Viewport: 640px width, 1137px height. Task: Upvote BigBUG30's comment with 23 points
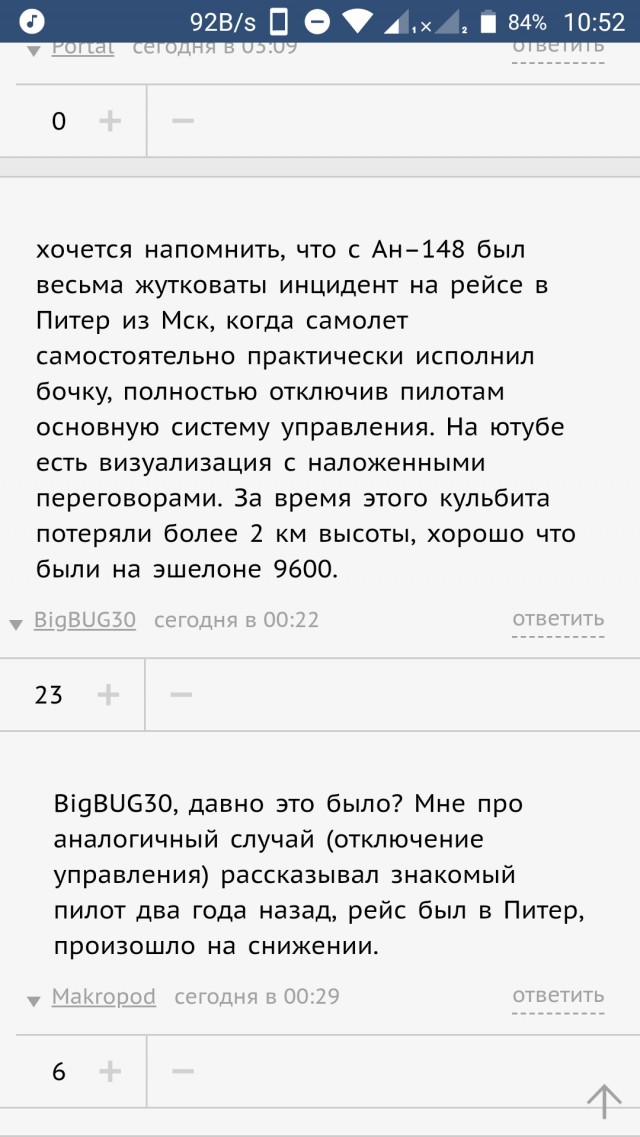point(108,694)
